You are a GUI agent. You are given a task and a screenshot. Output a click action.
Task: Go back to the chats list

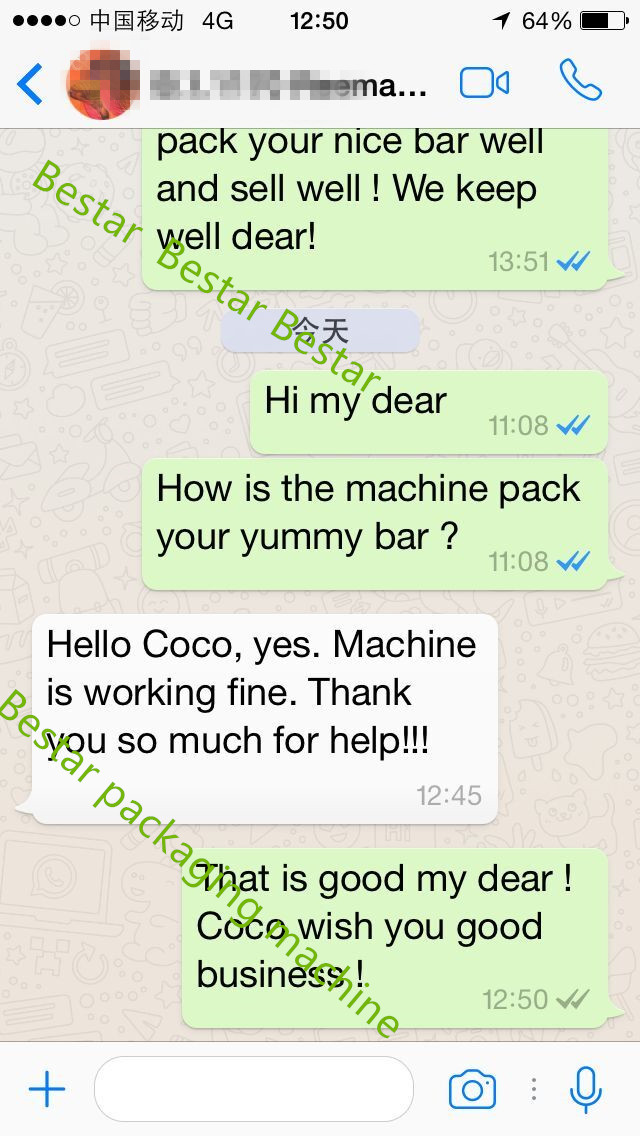click(30, 84)
